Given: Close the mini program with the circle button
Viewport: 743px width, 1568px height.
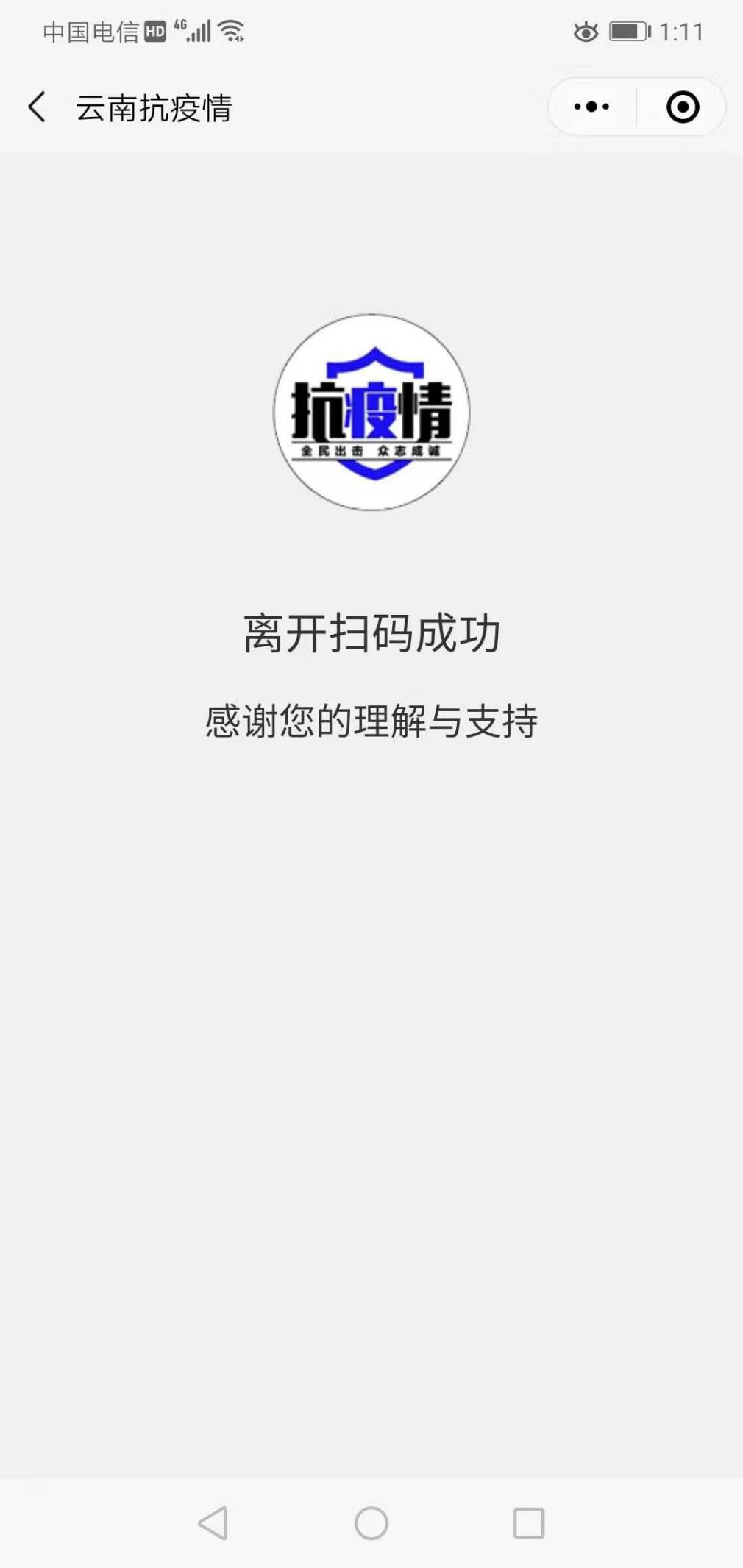Looking at the screenshot, I should tap(682, 107).
